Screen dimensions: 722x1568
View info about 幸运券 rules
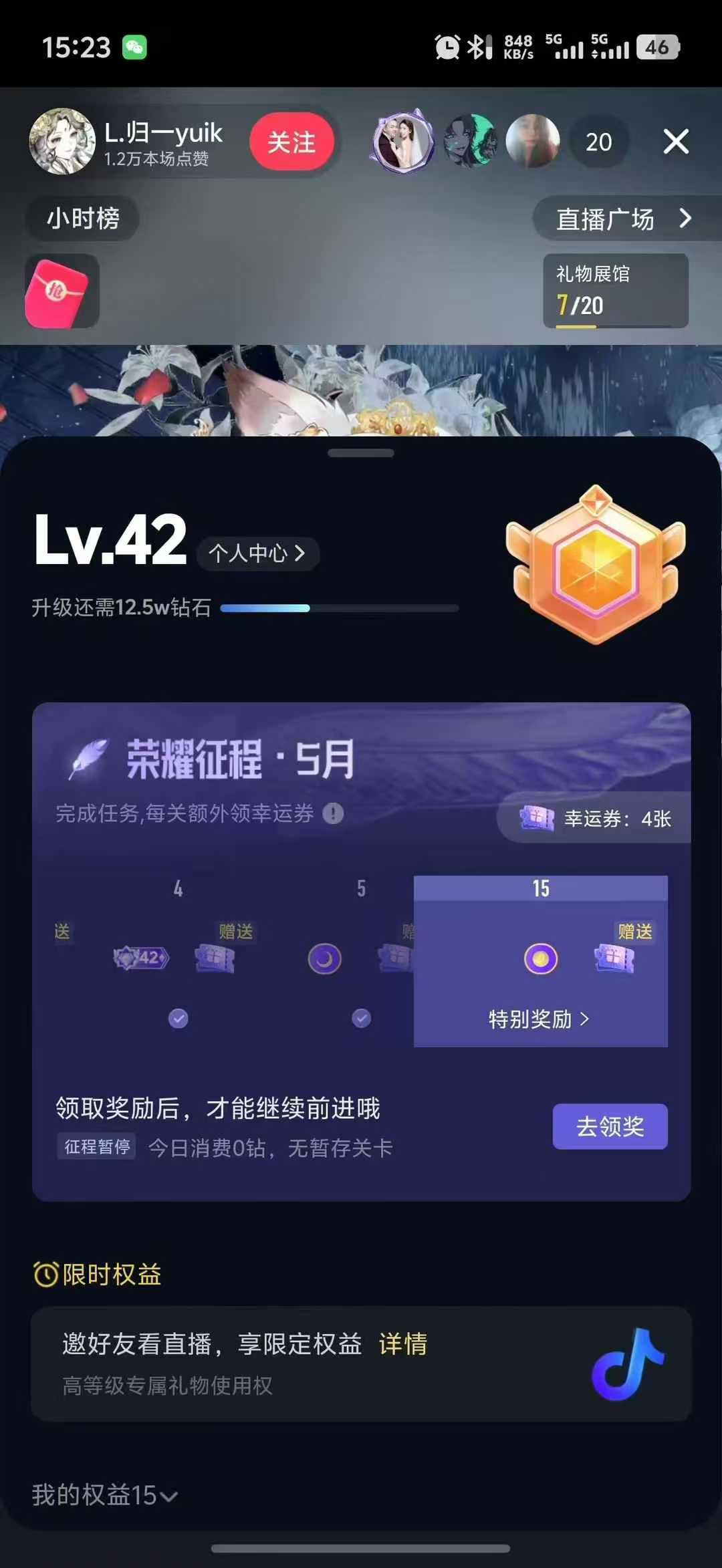coord(333,813)
